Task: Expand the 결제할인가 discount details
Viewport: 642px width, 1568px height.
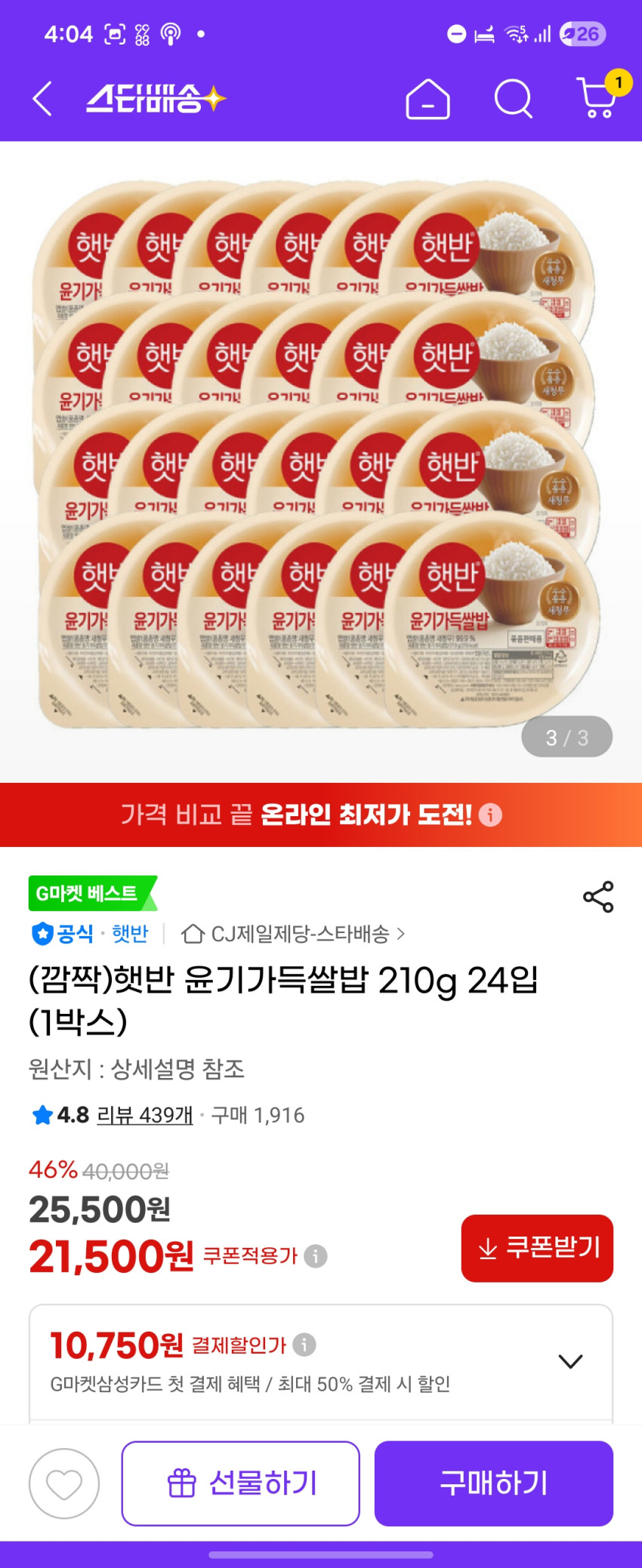Action: tap(570, 1361)
